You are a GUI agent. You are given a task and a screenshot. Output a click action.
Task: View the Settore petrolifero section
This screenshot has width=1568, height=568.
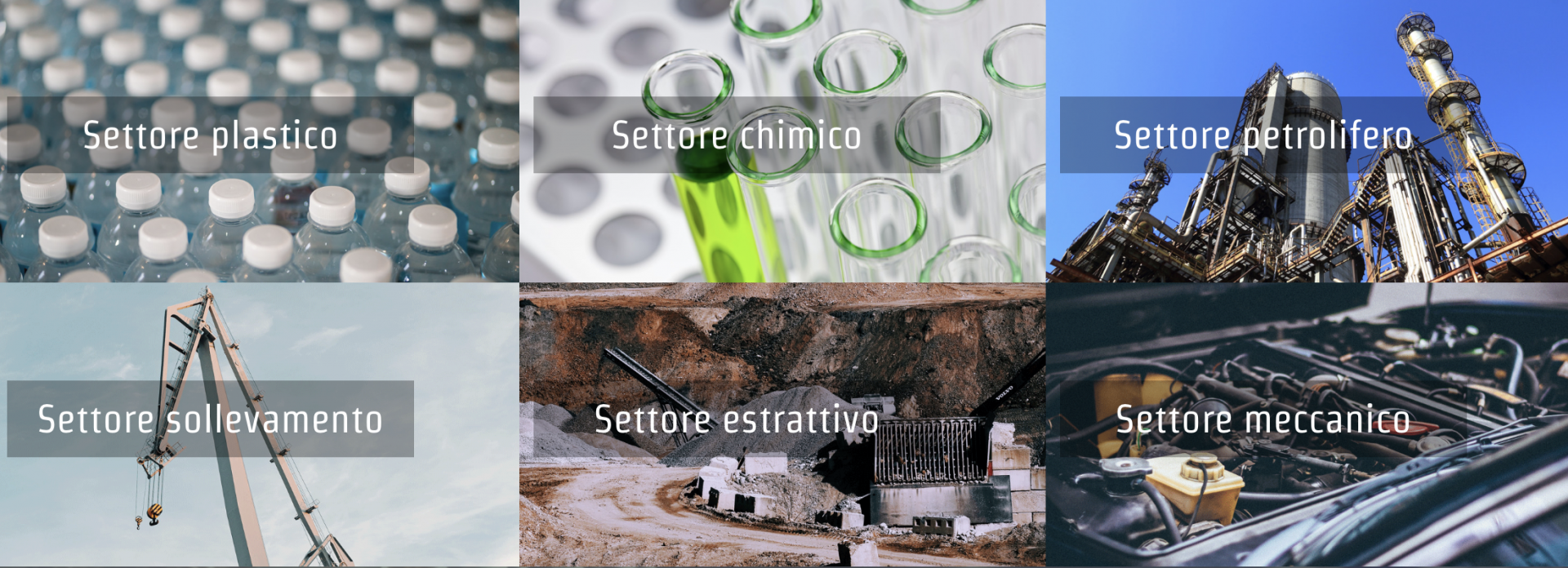tap(1263, 135)
